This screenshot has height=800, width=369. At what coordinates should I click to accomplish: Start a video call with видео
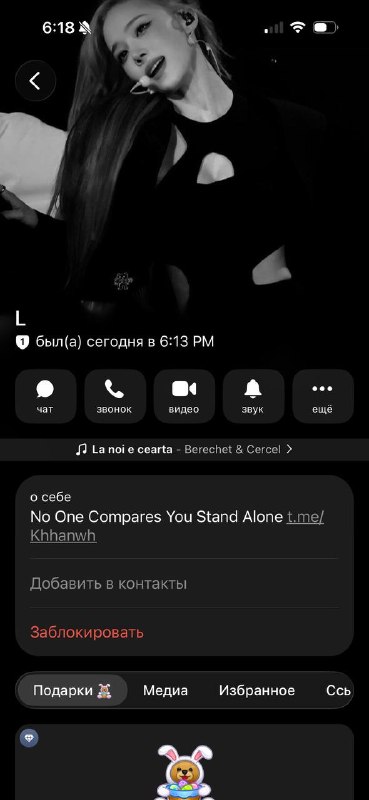coord(184,396)
